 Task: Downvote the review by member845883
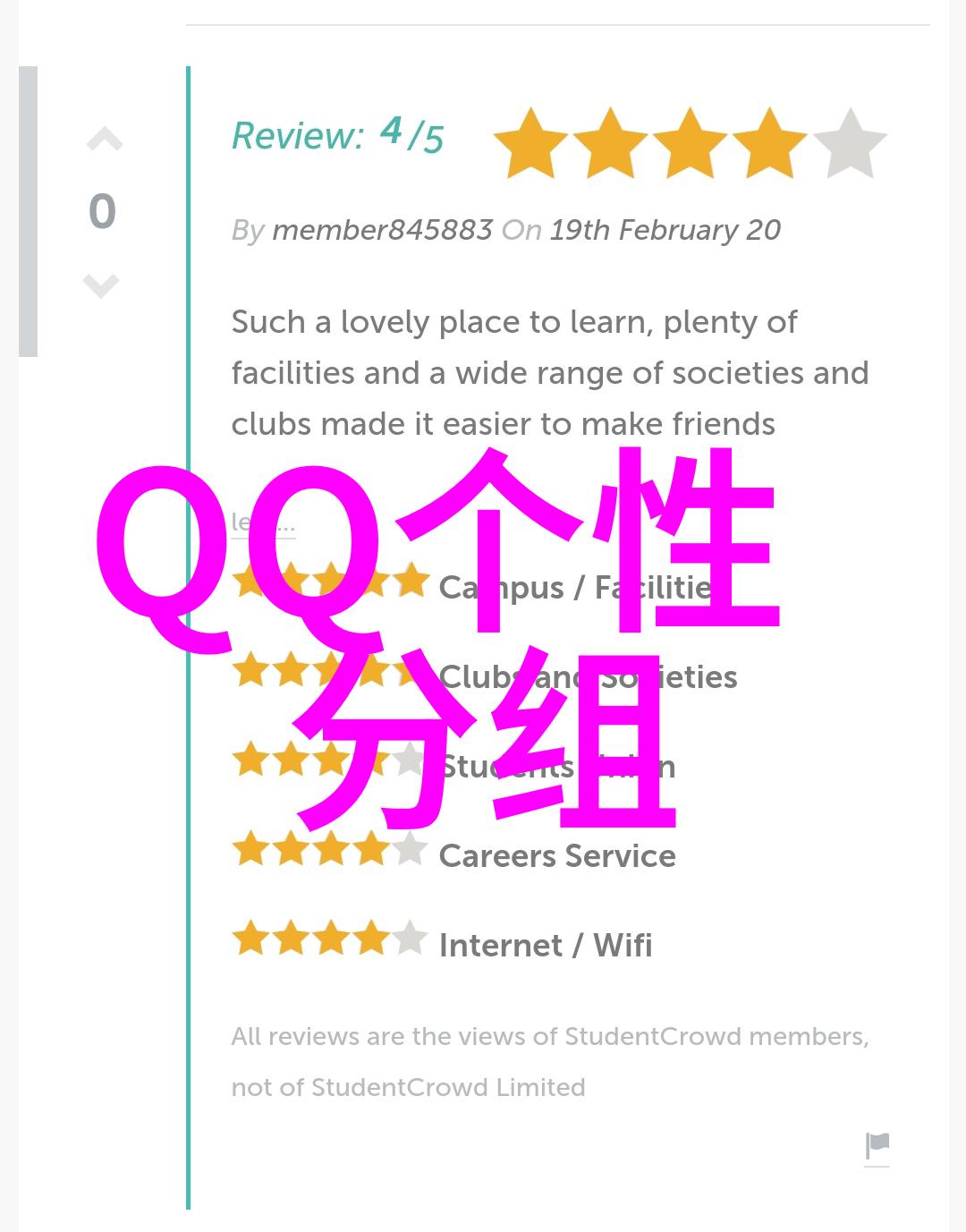coord(101,285)
